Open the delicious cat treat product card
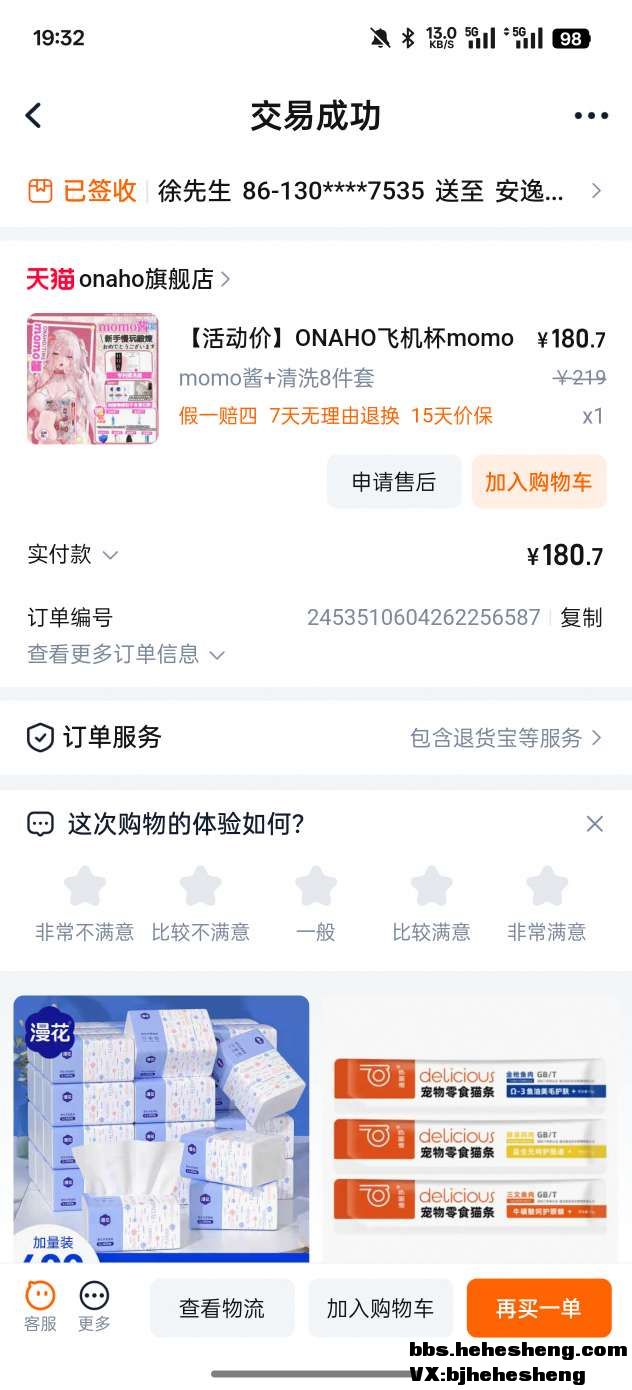632x1390 pixels. pyautogui.click(x=470, y=1125)
